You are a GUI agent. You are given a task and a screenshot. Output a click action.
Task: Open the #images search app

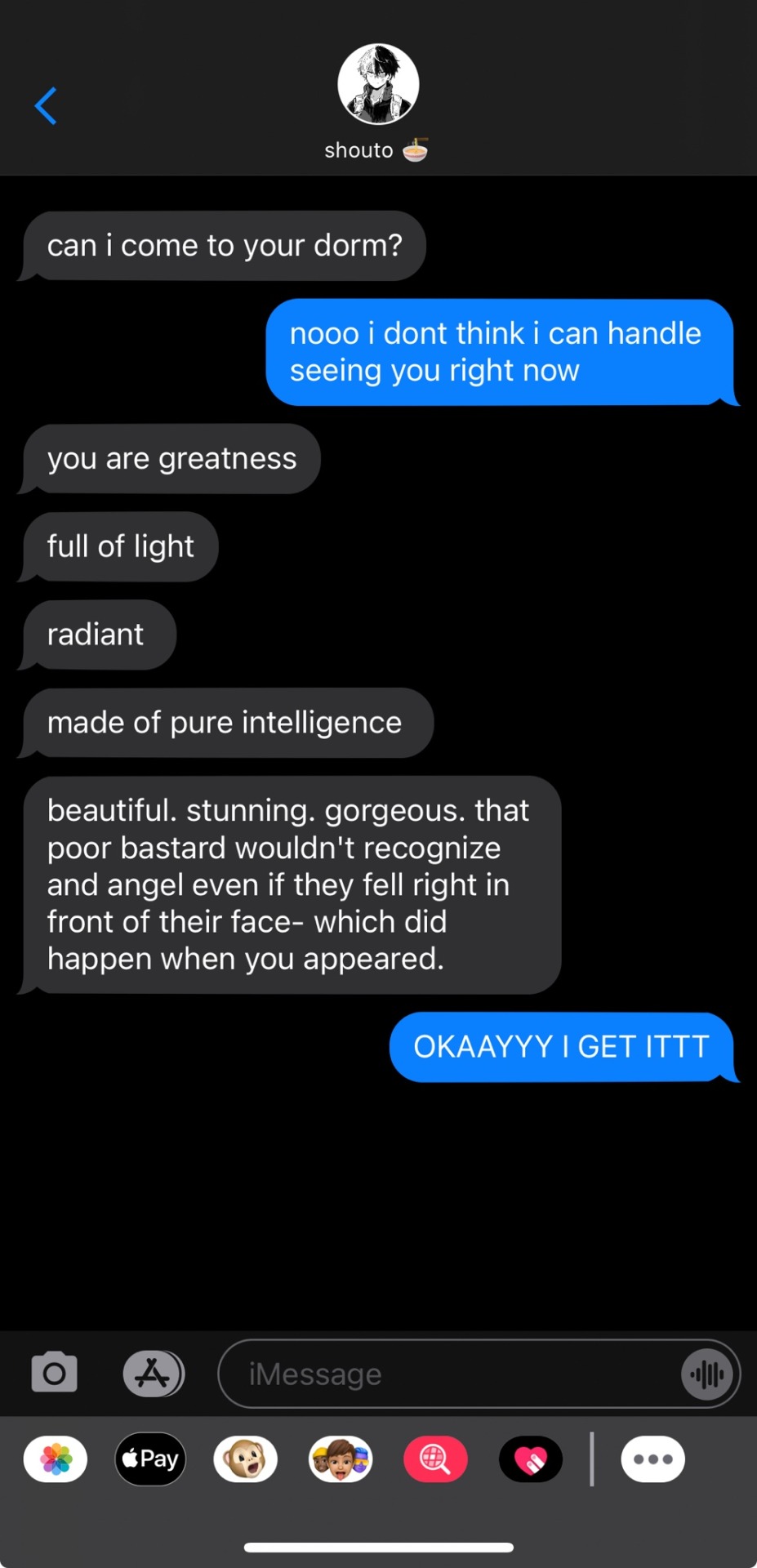point(436,1459)
